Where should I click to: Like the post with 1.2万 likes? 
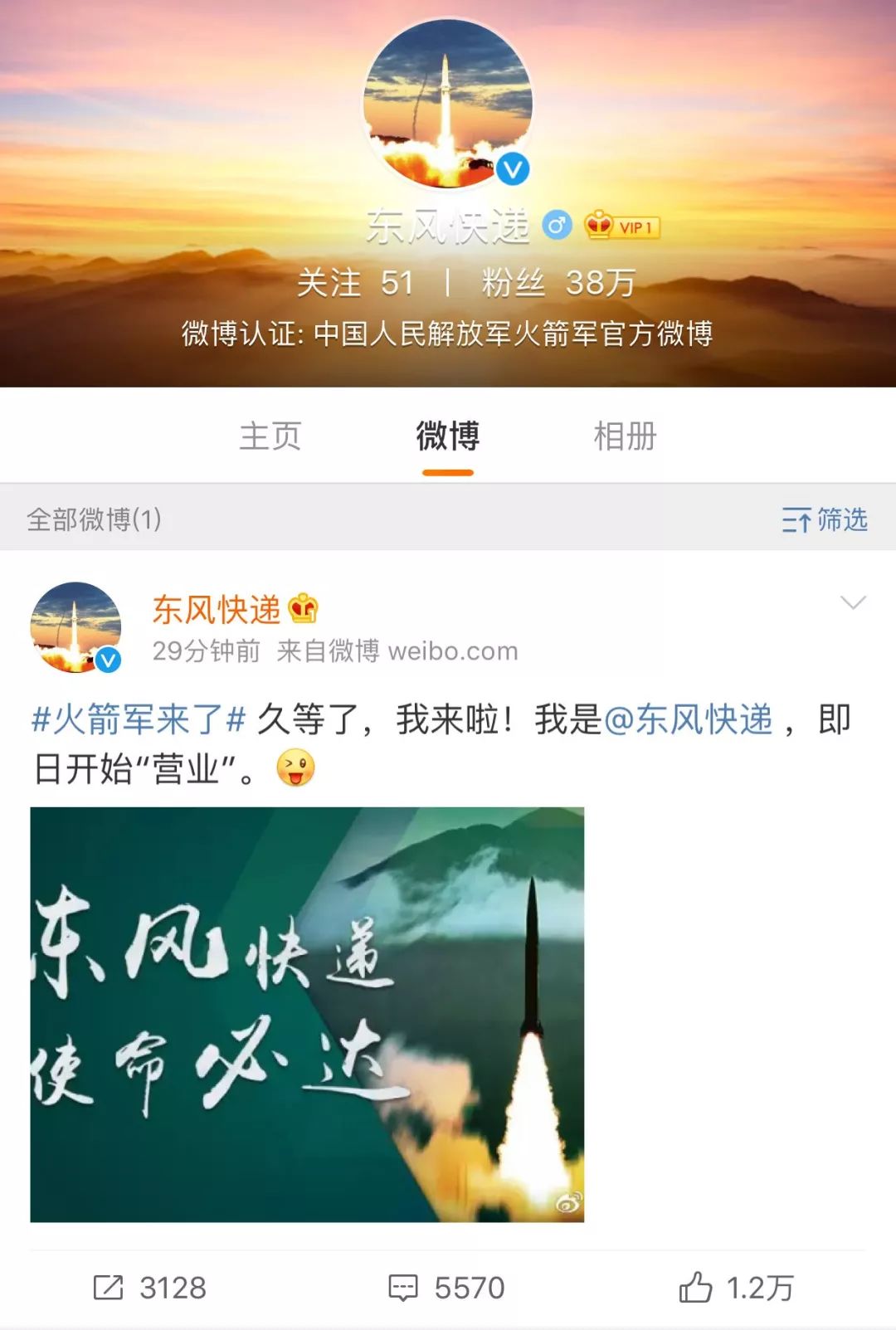[x=737, y=1288]
